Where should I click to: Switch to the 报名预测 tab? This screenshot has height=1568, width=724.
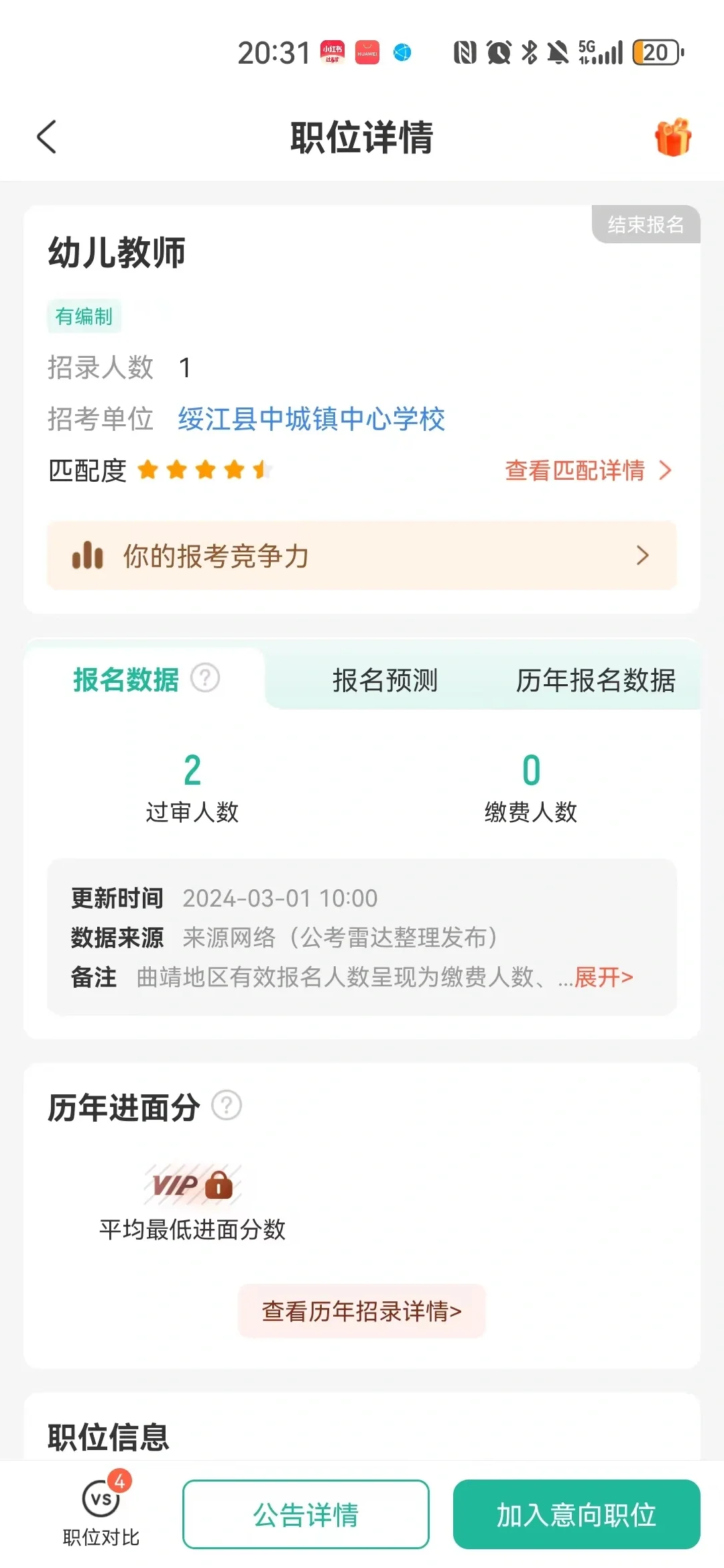pyautogui.click(x=385, y=680)
